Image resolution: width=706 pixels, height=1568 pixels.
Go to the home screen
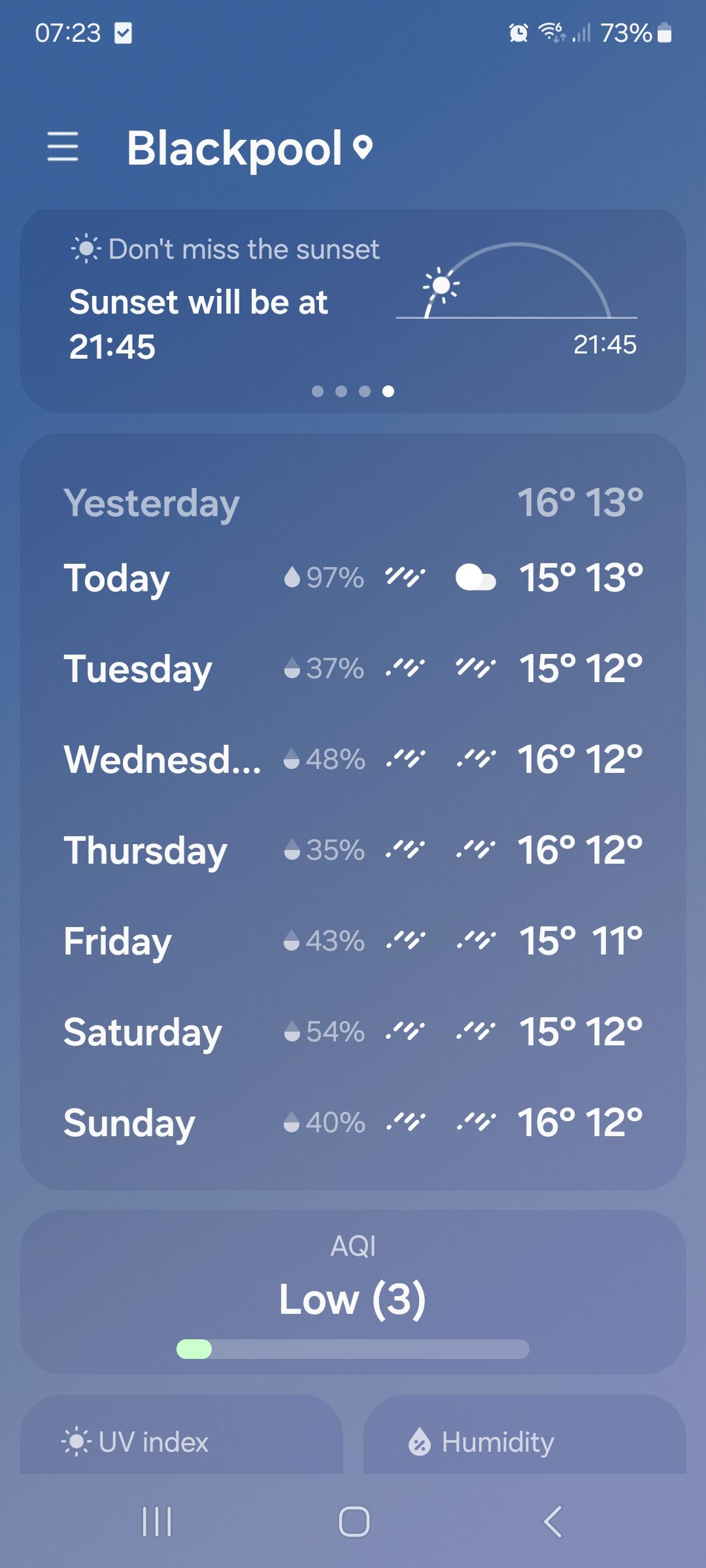coord(354,1522)
